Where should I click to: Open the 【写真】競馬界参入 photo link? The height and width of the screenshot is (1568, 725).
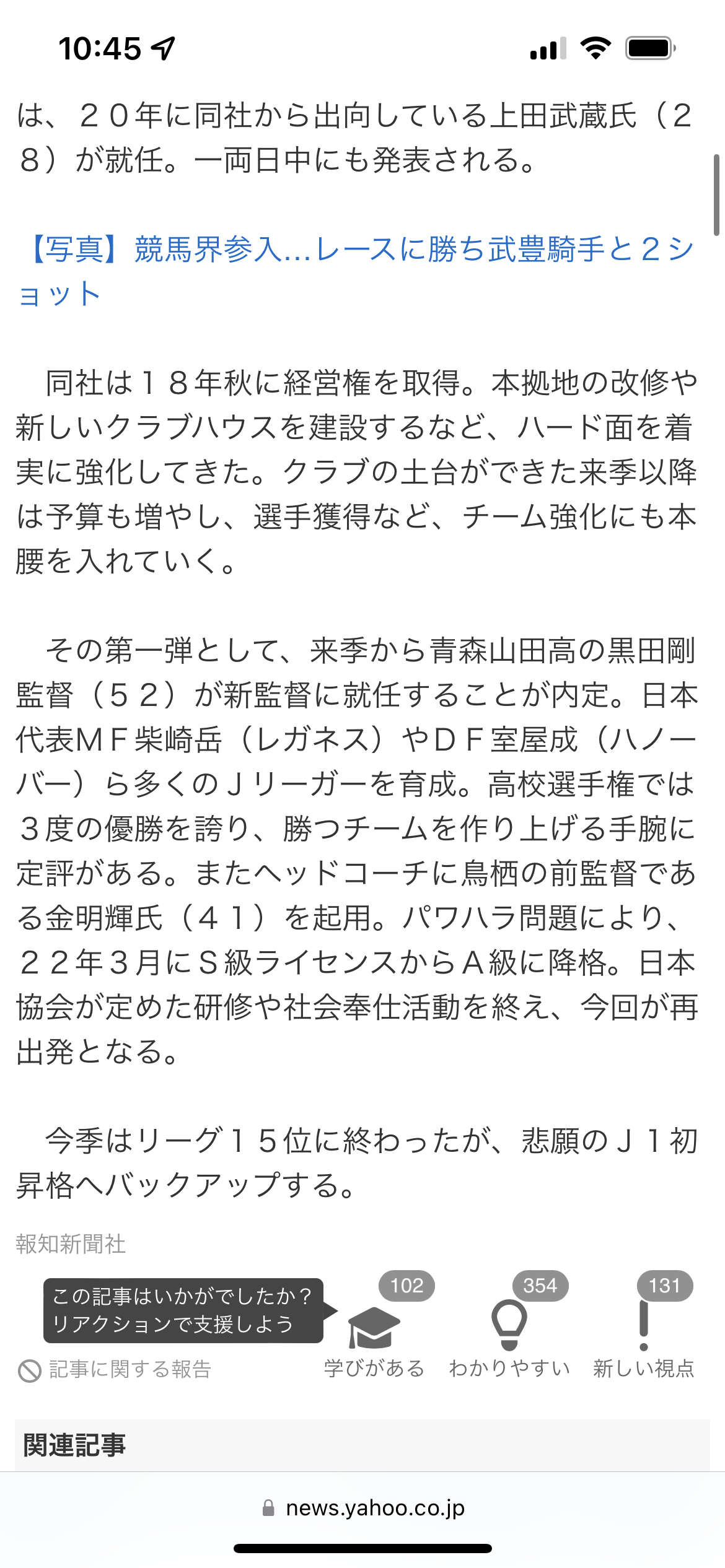pos(356,271)
